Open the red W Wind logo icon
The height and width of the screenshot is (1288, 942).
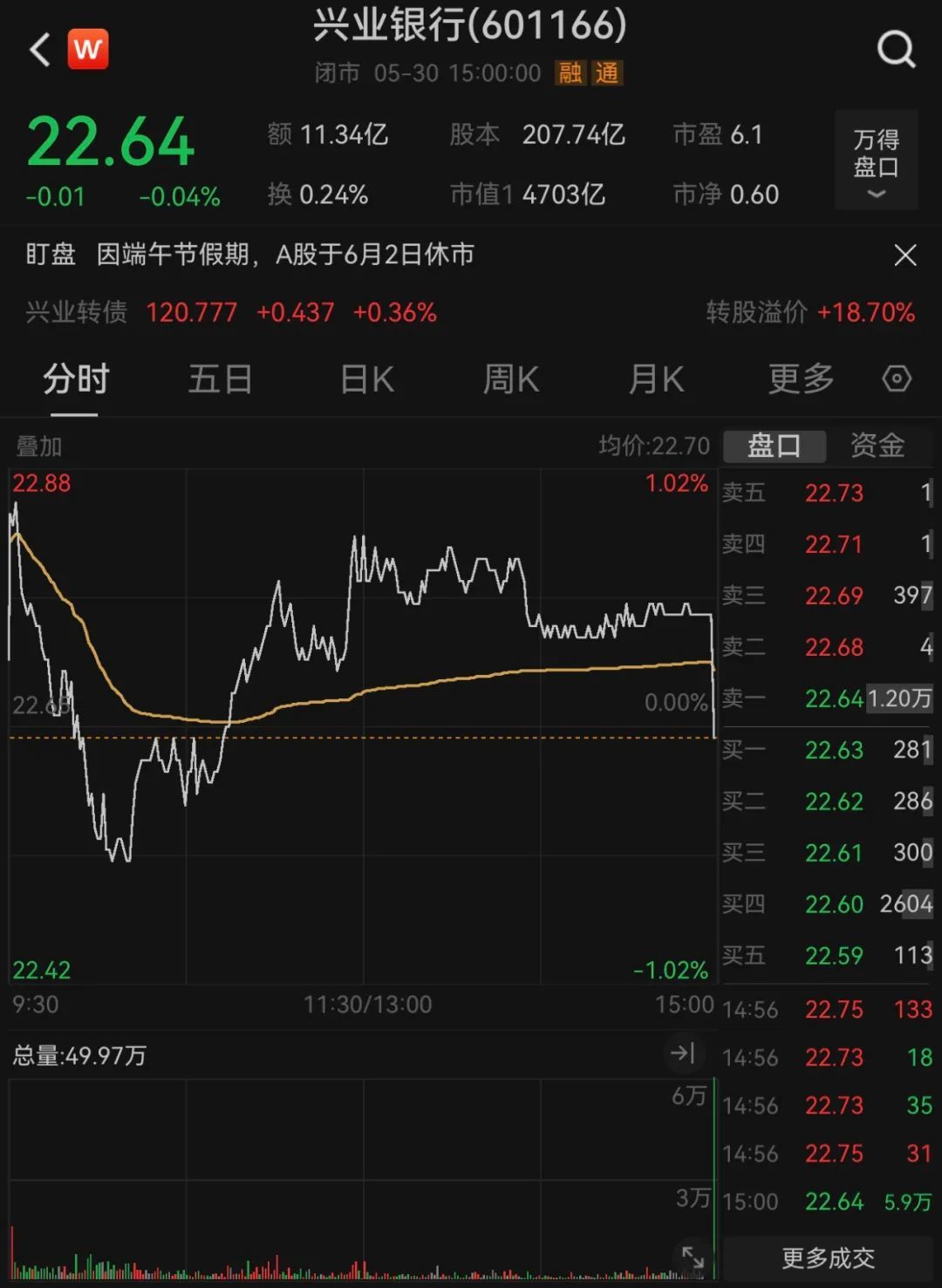coord(88,50)
